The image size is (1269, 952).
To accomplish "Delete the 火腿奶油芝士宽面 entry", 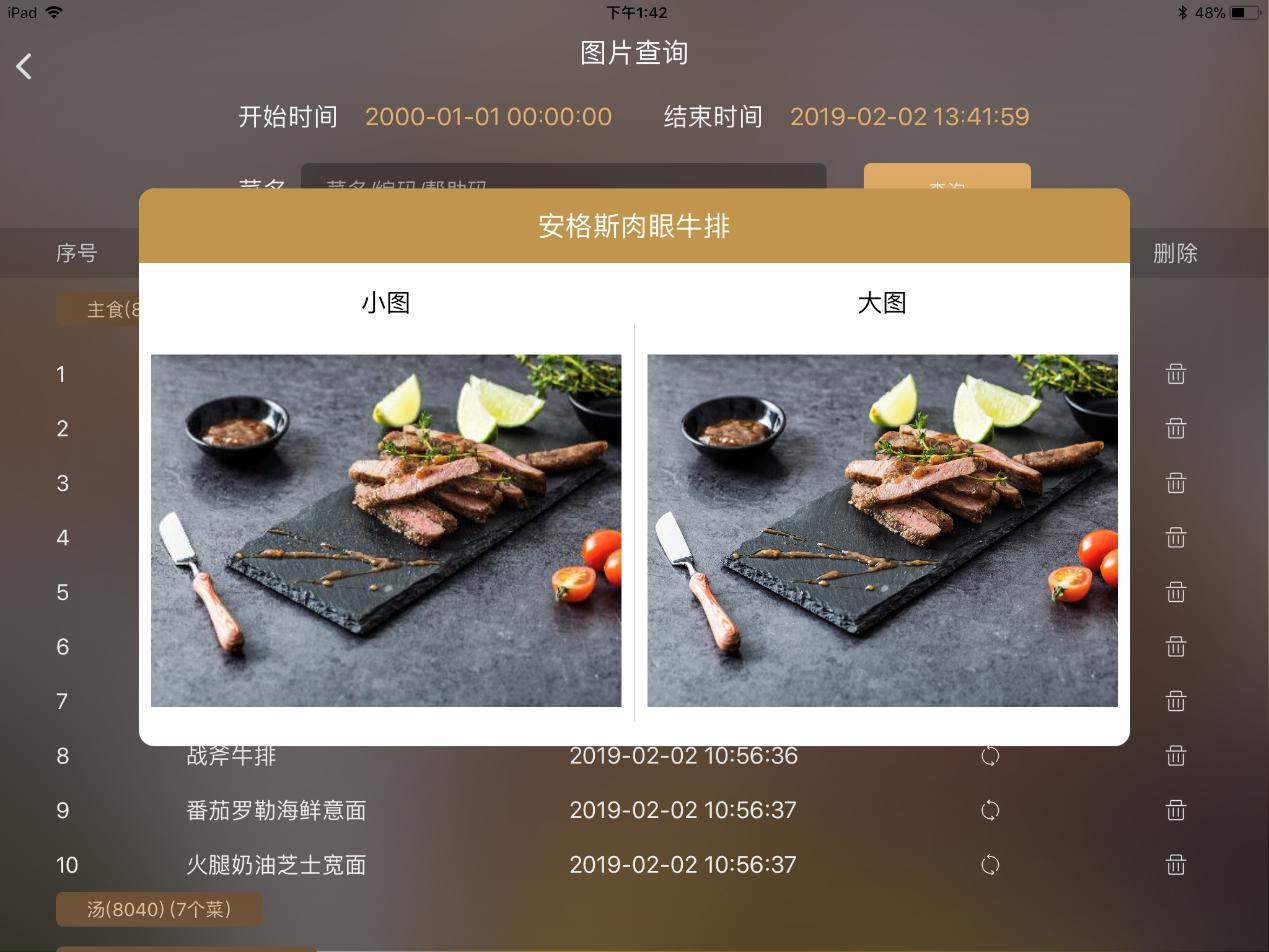I will pos(1176,865).
